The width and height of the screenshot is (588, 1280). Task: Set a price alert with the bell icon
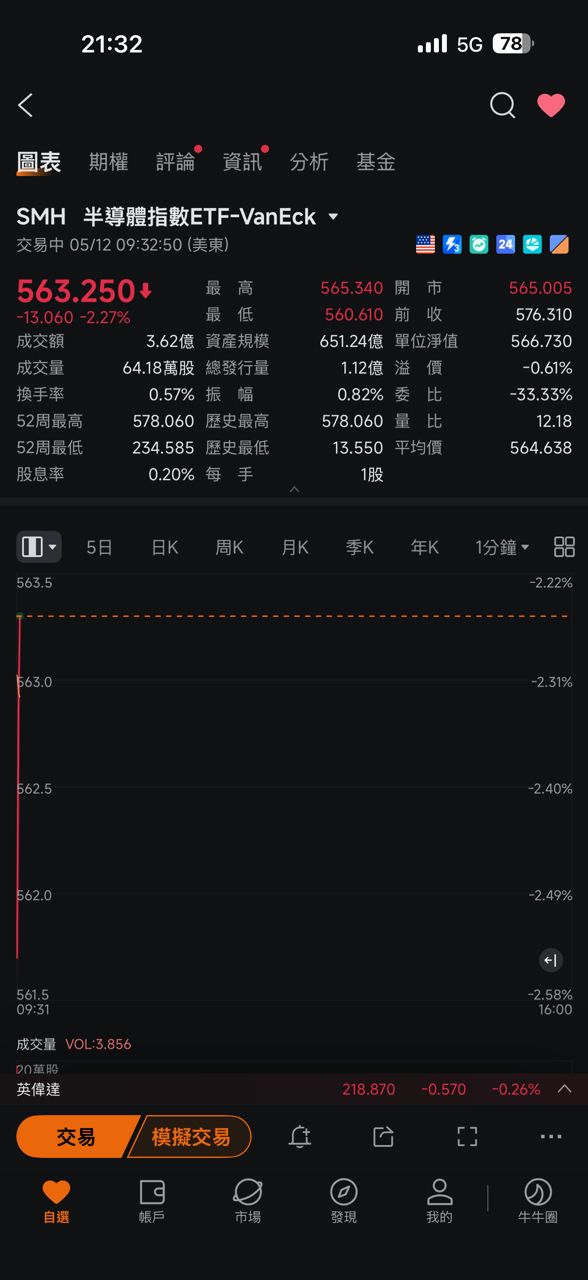[299, 1136]
